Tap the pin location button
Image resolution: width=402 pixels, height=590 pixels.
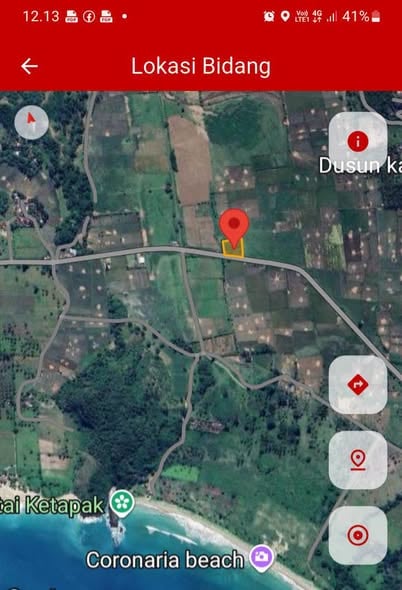pyautogui.click(x=358, y=460)
